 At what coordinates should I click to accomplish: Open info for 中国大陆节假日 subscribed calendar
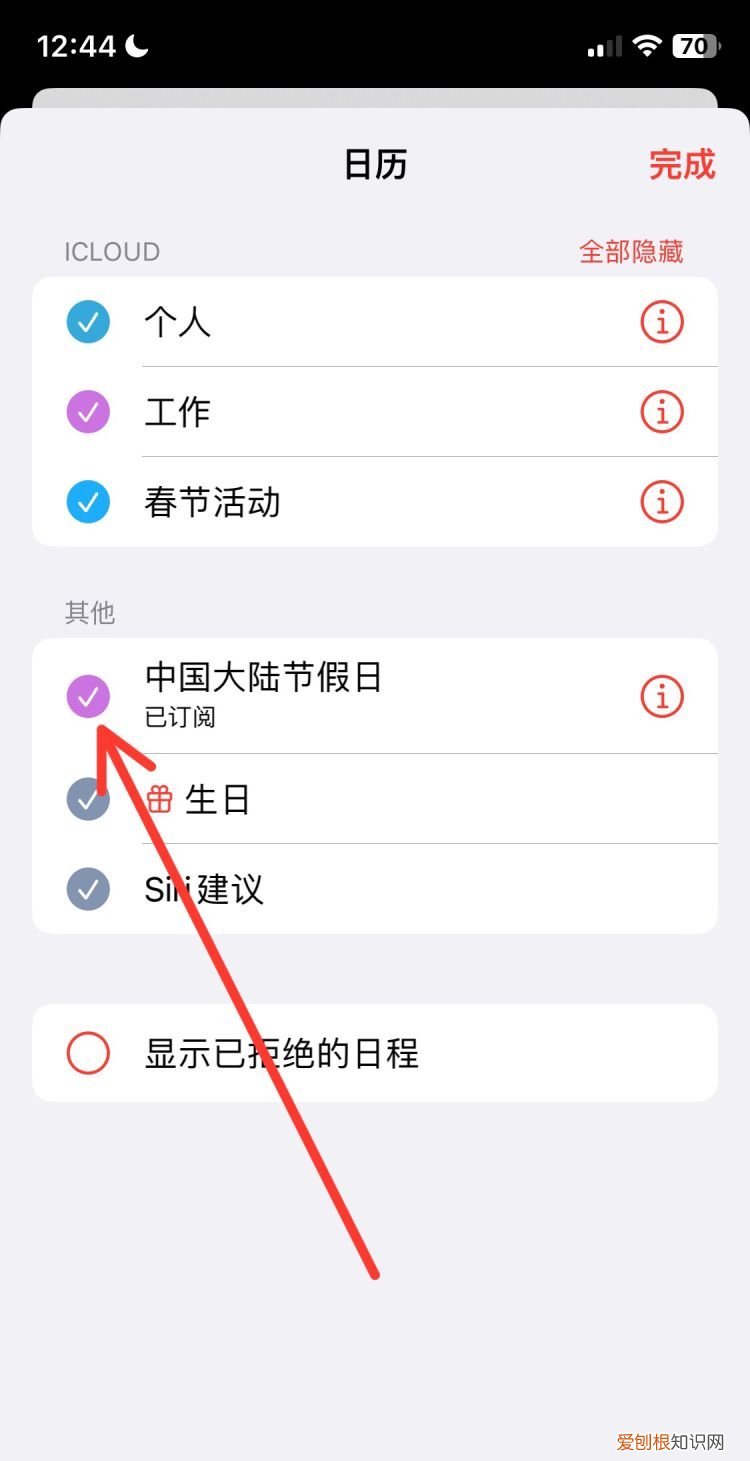point(661,695)
